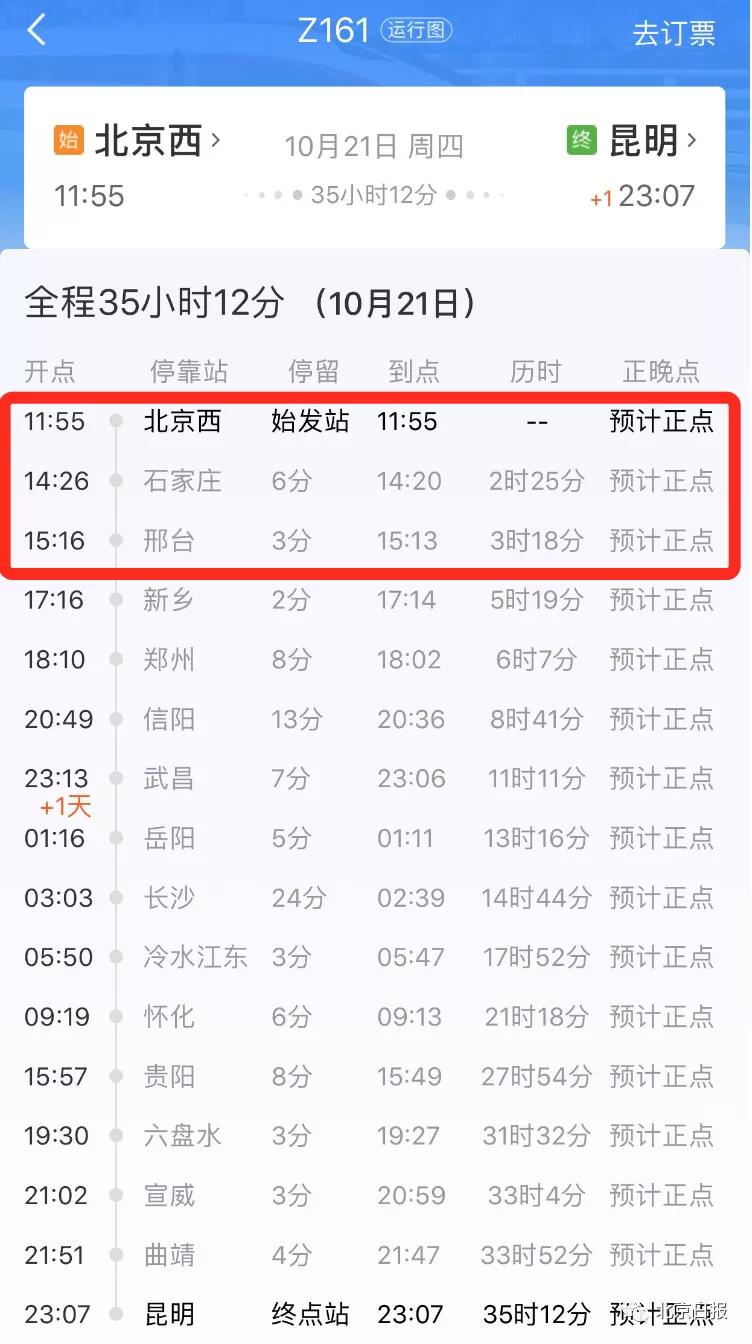752x1344 pixels.
Task: Go back using the top-left arrow
Action: coord(37,31)
